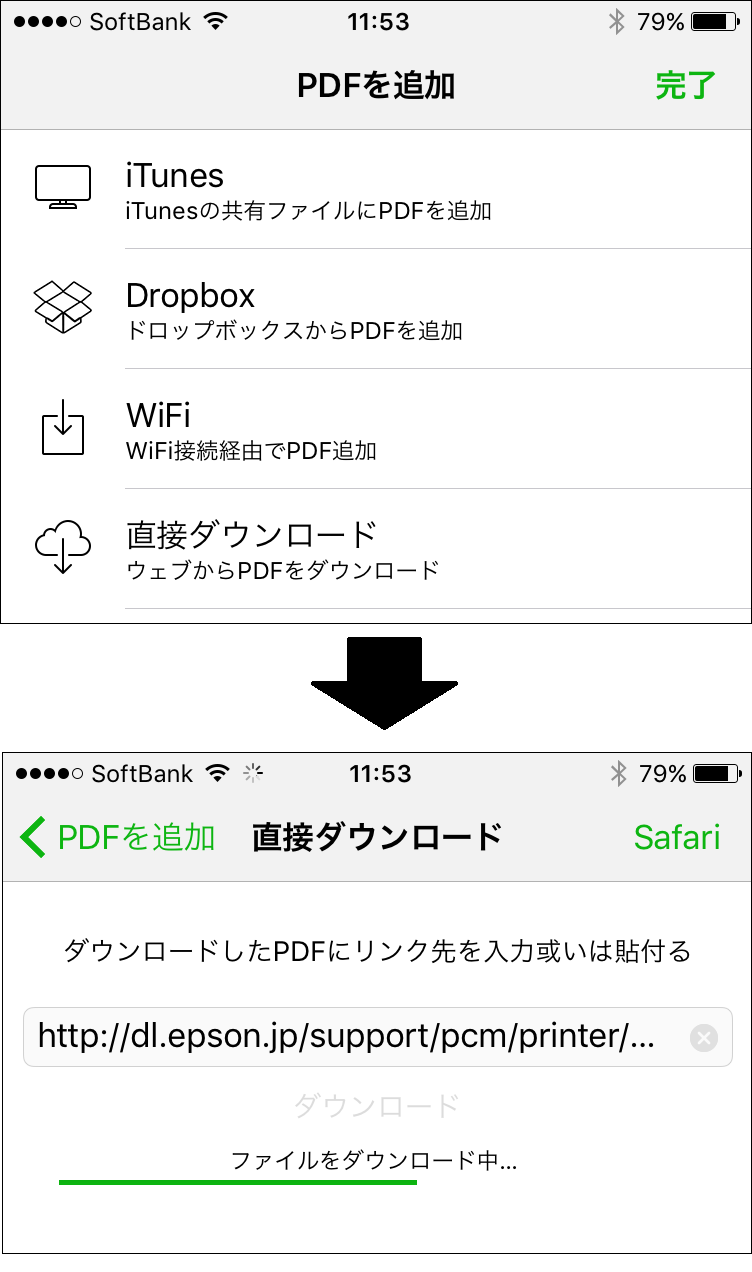The height and width of the screenshot is (1272, 752).
Task: Open Safari from the top bar
Action: (677, 836)
